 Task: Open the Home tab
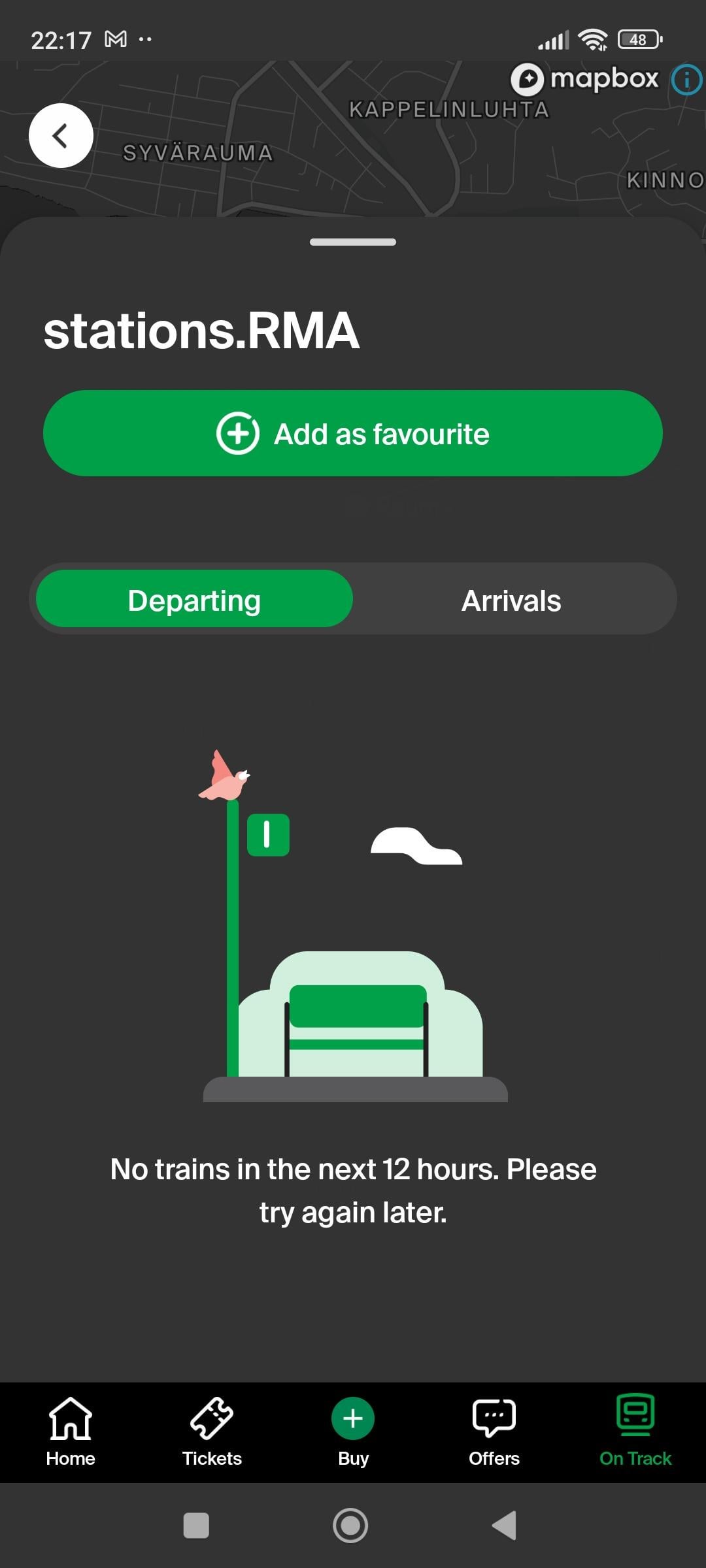(71, 1431)
